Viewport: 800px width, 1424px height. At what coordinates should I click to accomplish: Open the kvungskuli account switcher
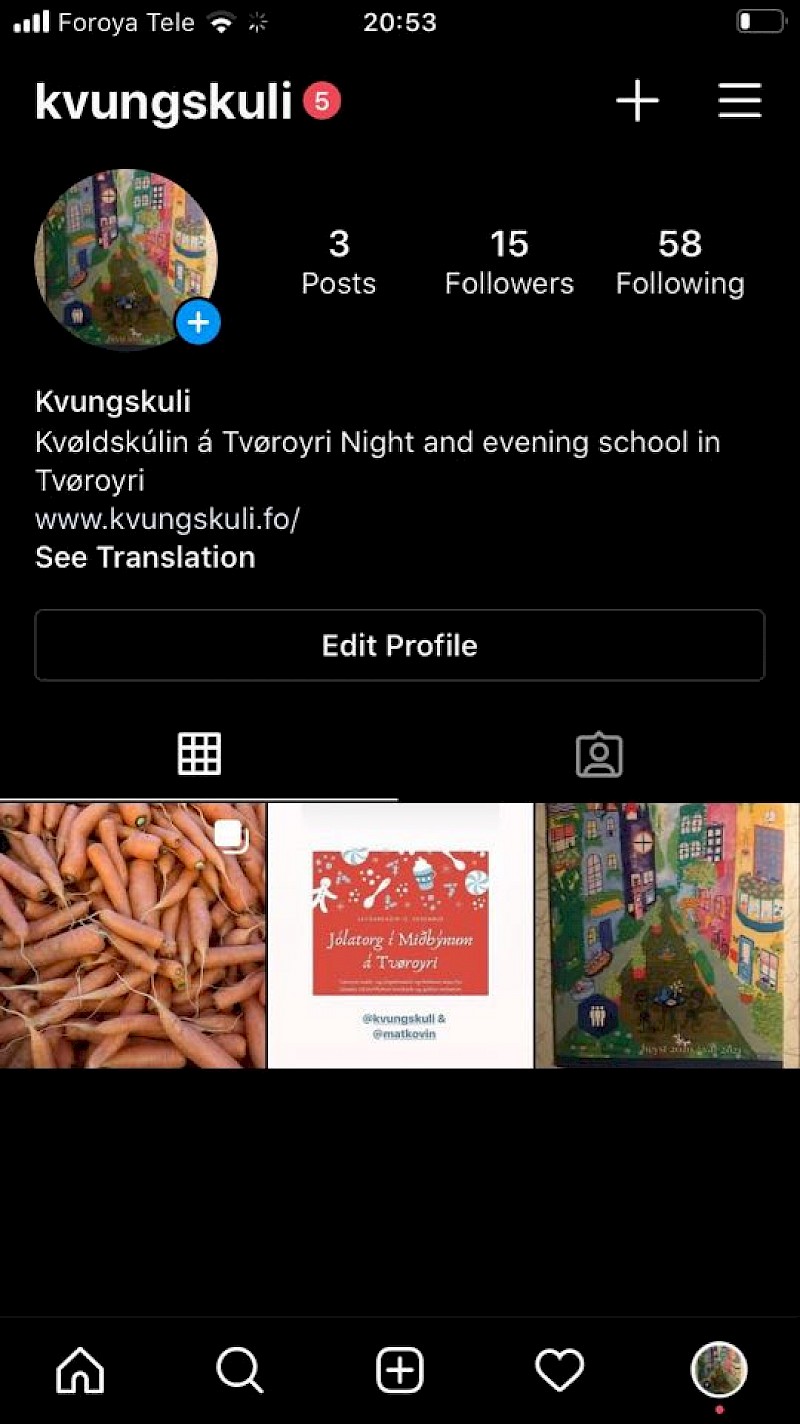pyautogui.click(x=163, y=101)
